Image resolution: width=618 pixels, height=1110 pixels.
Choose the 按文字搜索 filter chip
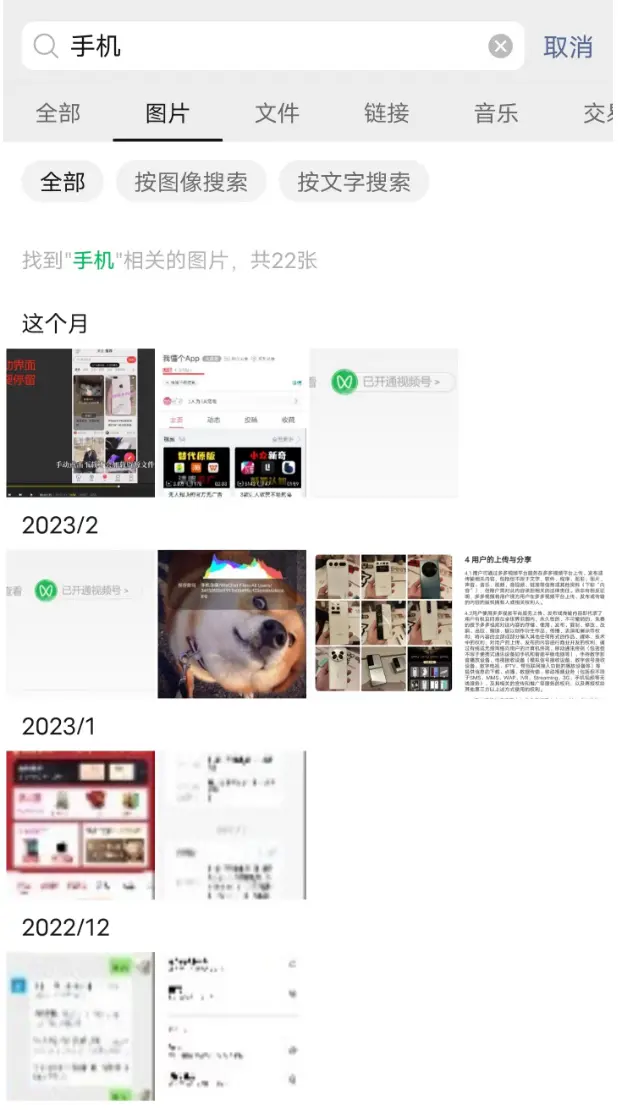coord(353,182)
